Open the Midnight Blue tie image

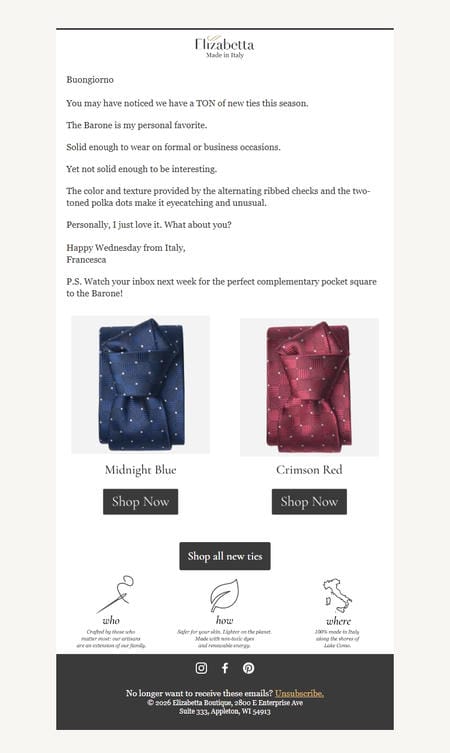[141, 384]
